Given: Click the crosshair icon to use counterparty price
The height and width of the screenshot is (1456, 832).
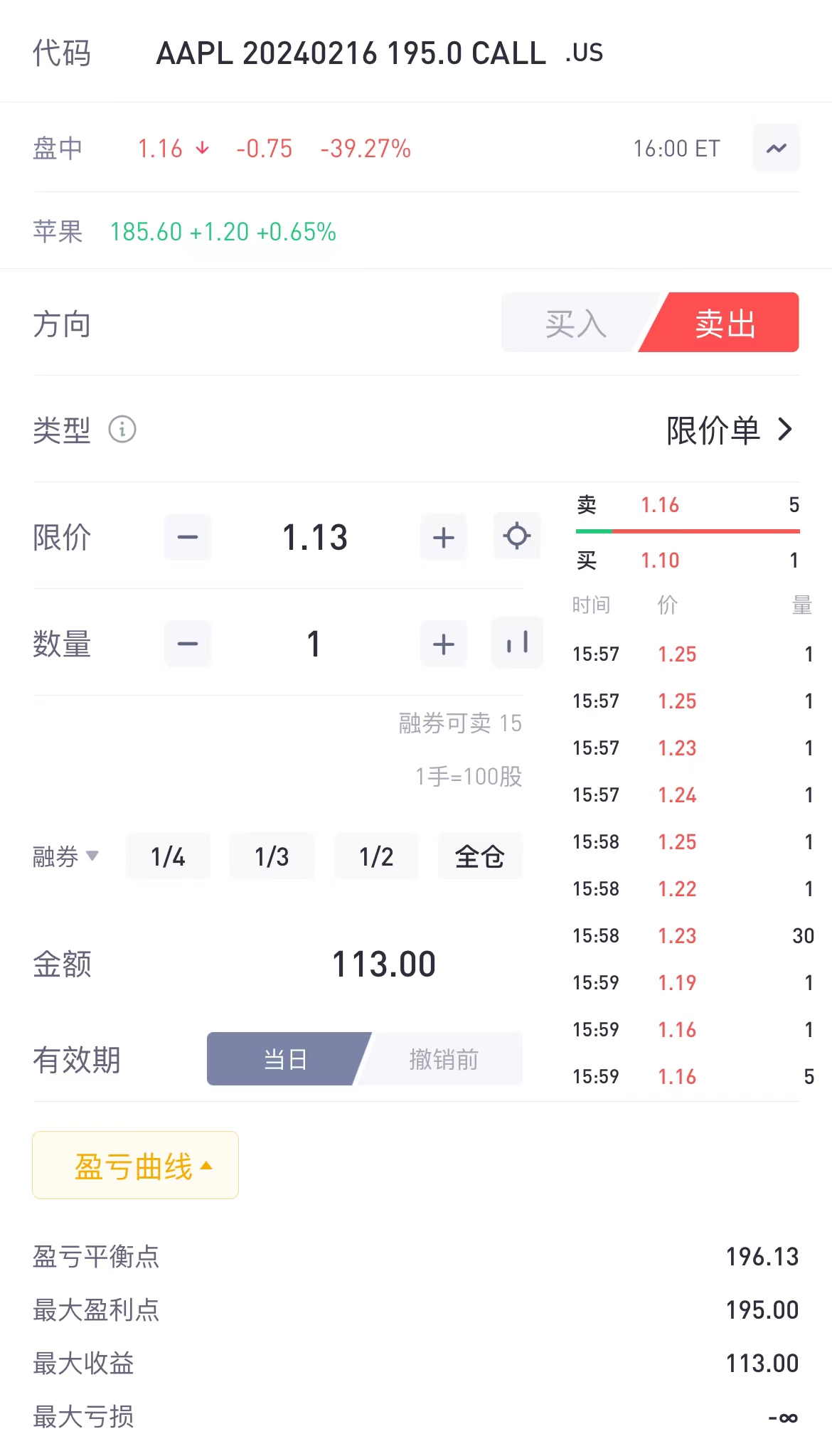Looking at the screenshot, I should 517,537.
